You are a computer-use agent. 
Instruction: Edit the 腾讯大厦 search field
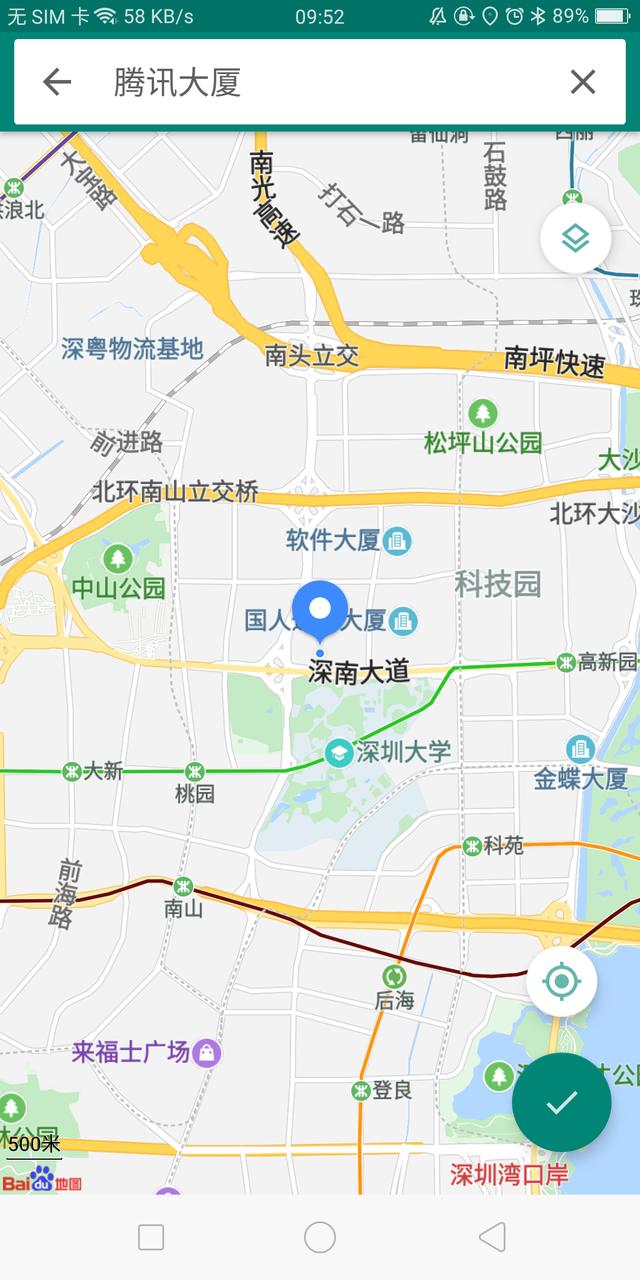point(320,82)
